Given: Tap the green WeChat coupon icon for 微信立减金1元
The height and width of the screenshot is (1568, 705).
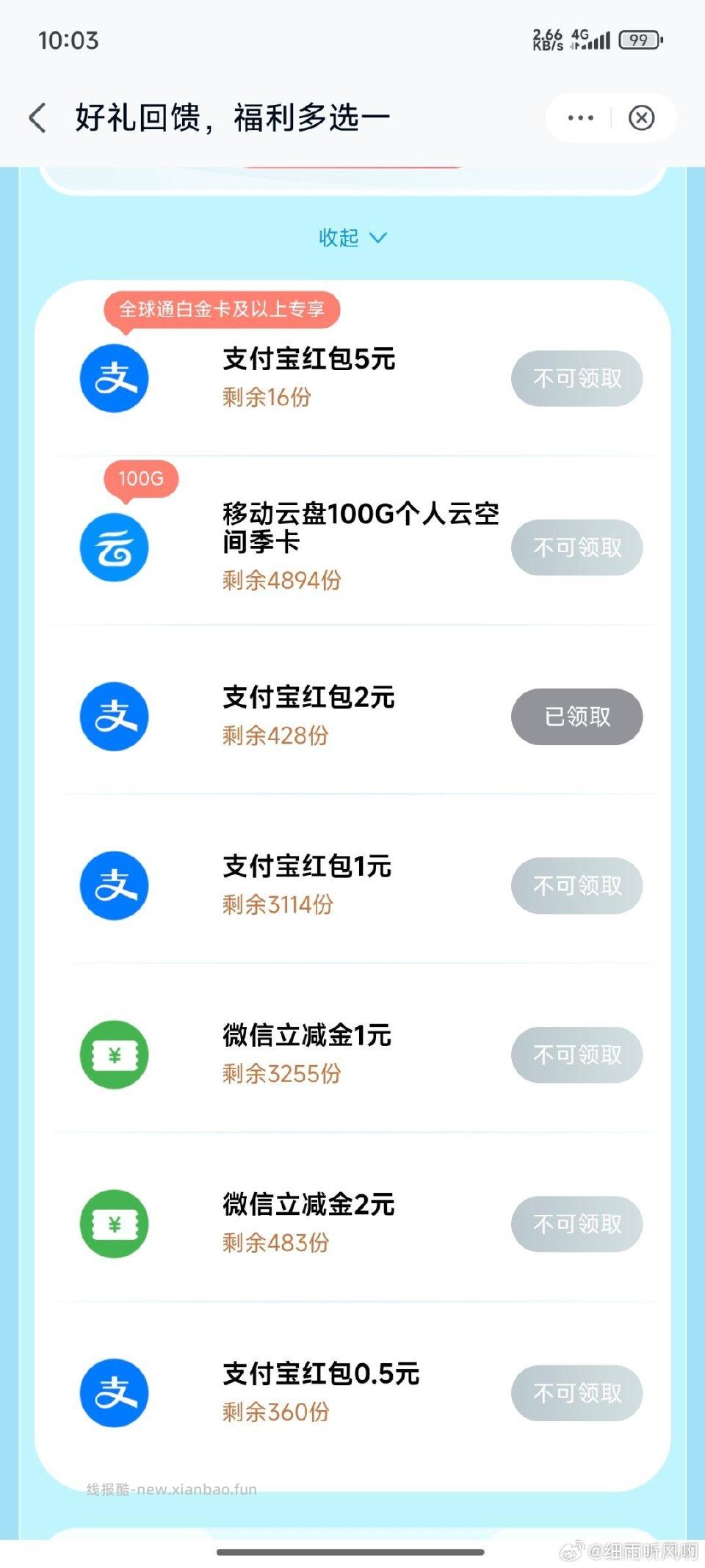Looking at the screenshot, I should click(x=115, y=1055).
